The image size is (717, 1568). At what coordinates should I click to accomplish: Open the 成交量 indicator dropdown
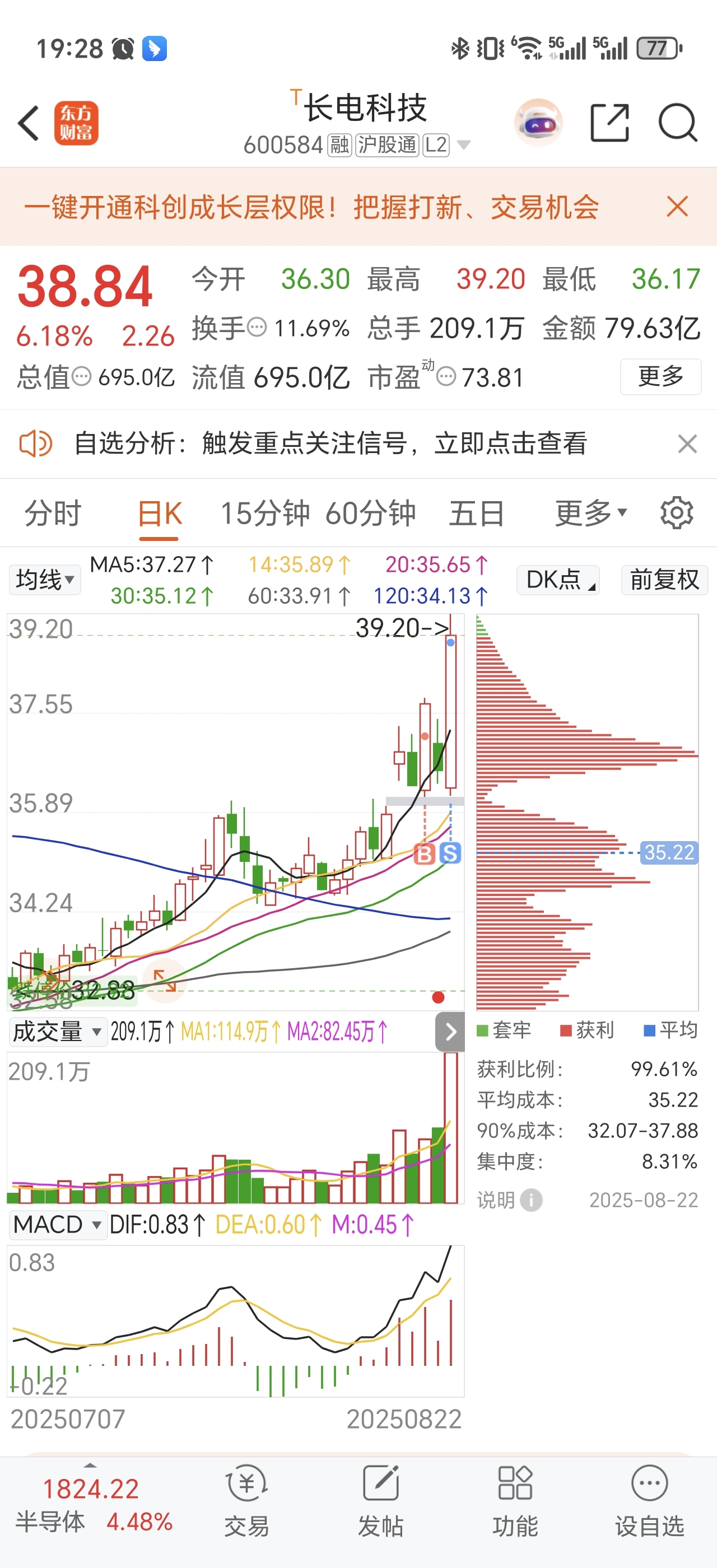pos(58,1032)
